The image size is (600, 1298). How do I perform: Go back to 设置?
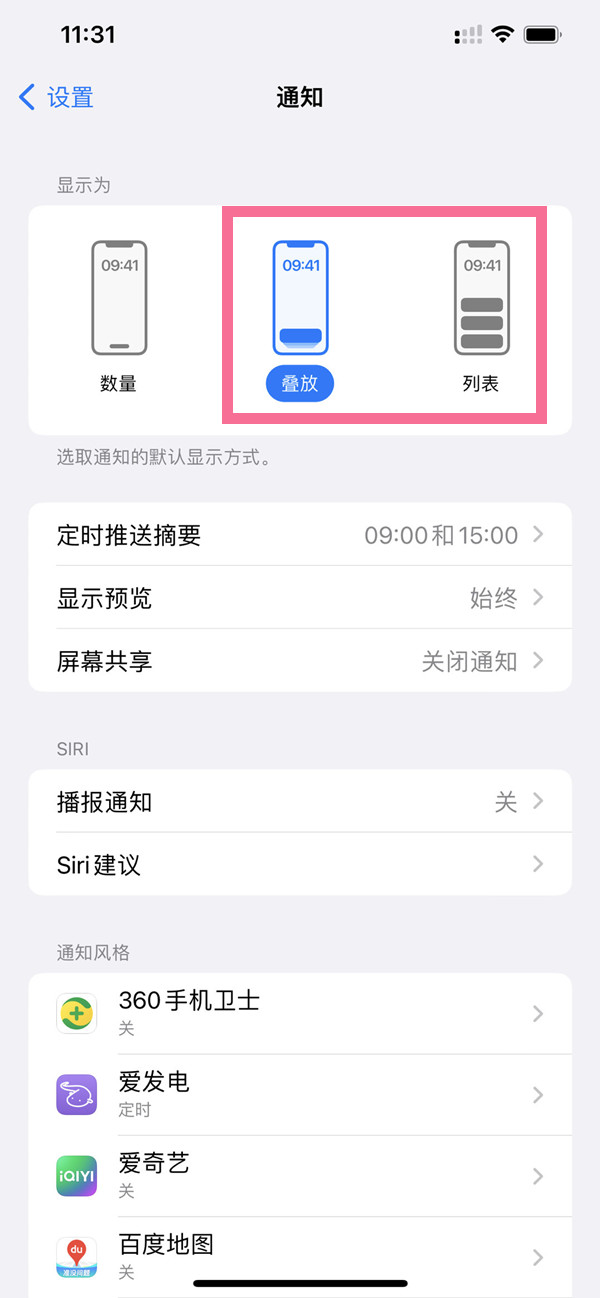[57, 97]
